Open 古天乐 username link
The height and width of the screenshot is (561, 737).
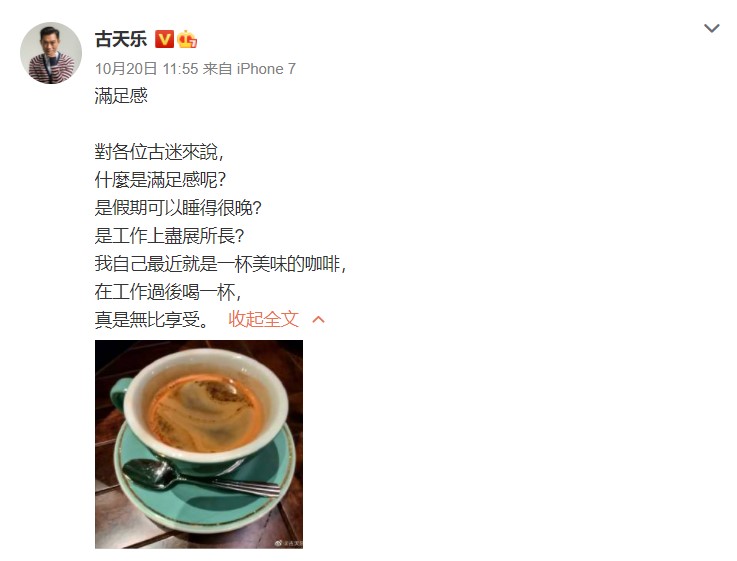pos(120,40)
